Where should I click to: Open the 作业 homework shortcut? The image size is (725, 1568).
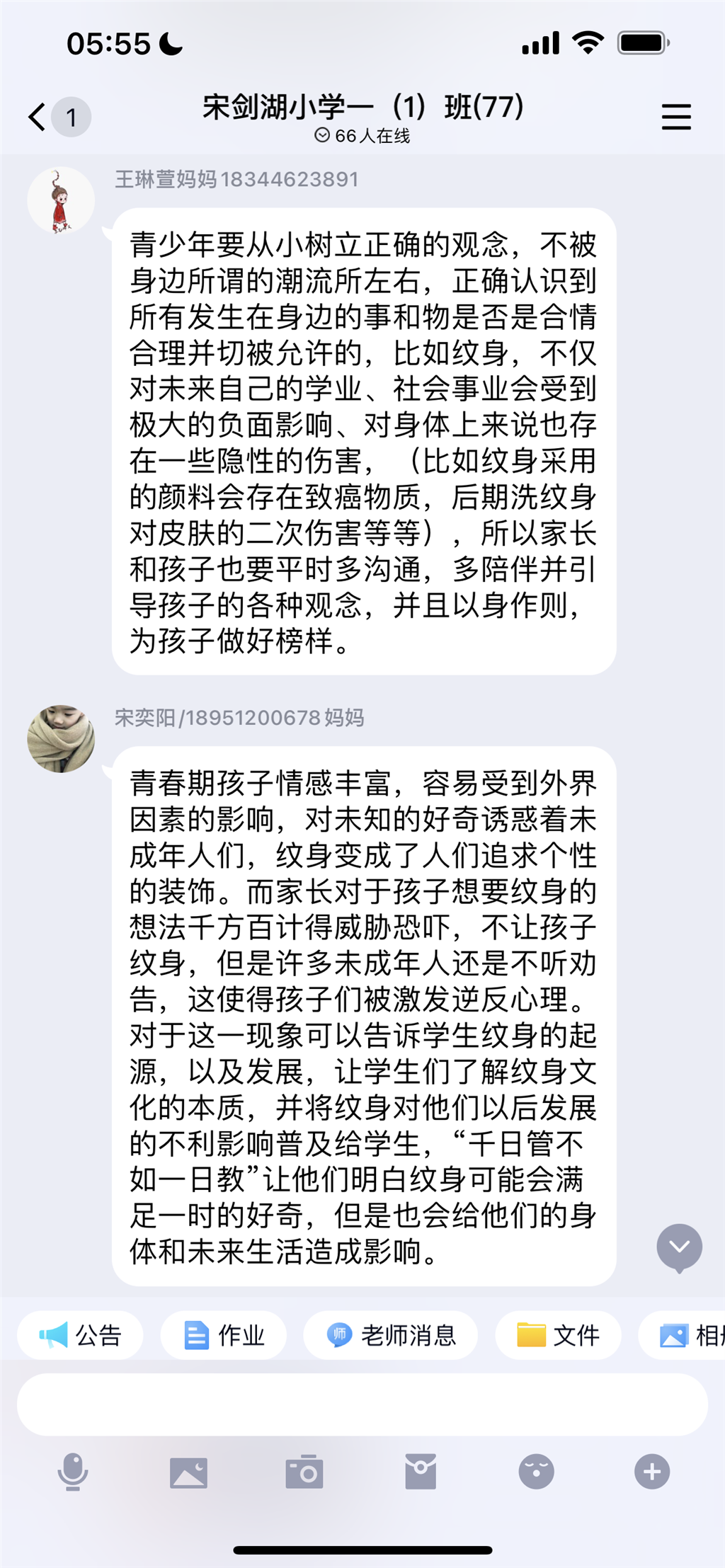(x=223, y=1335)
